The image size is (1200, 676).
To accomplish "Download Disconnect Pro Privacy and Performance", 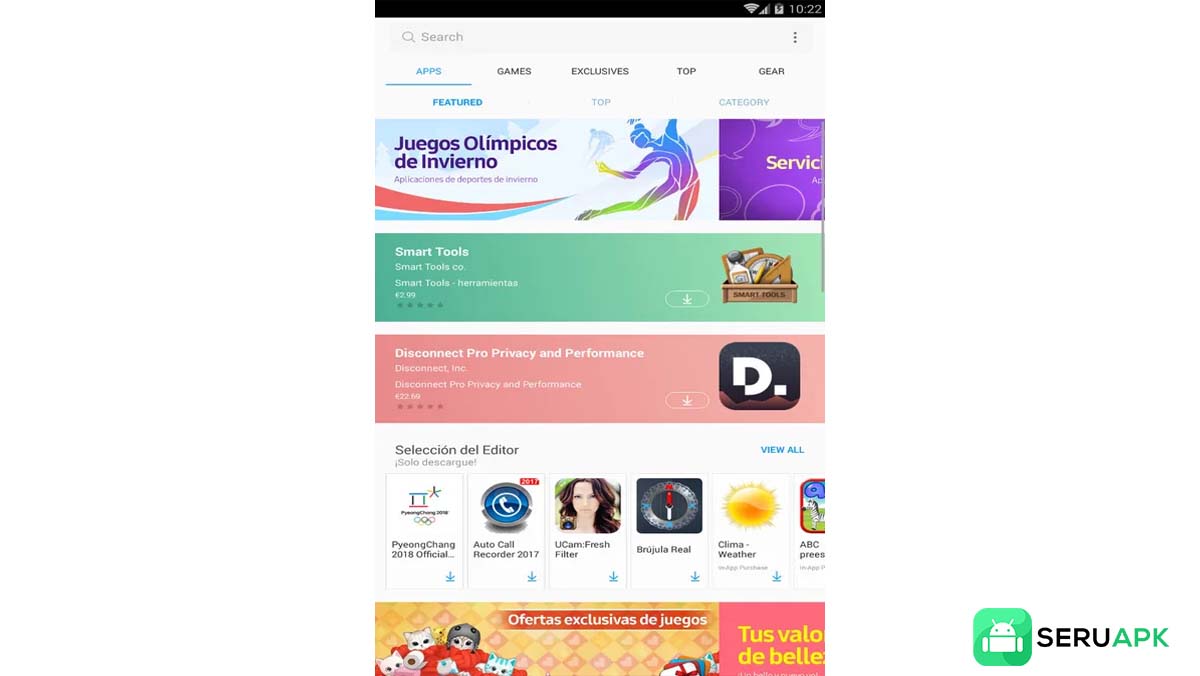I will coord(687,400).
